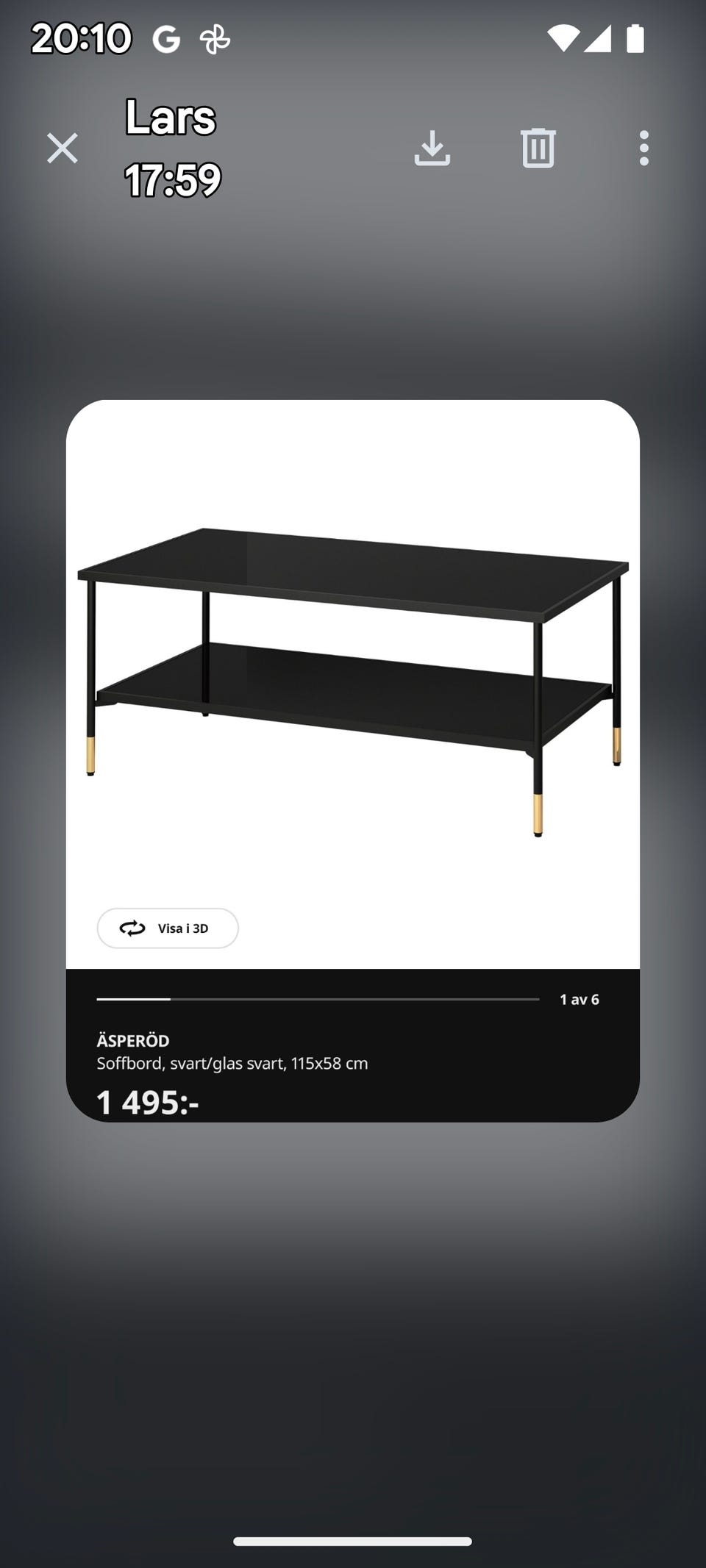Select the ÄSPERÖD product name
The height and width of the screenshot is (1568, 706).
click(133, 1041)
